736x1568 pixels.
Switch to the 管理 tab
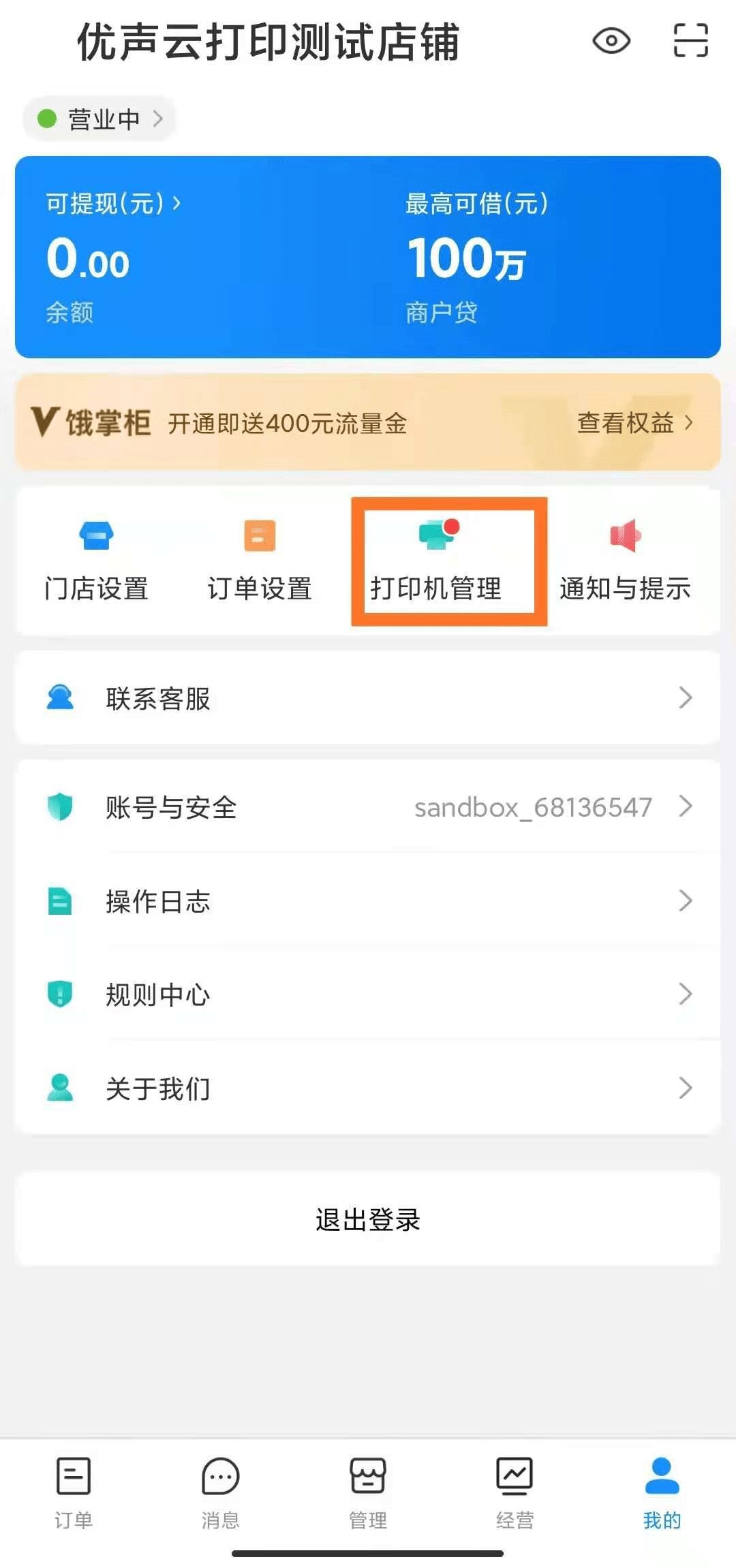(368, 1493)
